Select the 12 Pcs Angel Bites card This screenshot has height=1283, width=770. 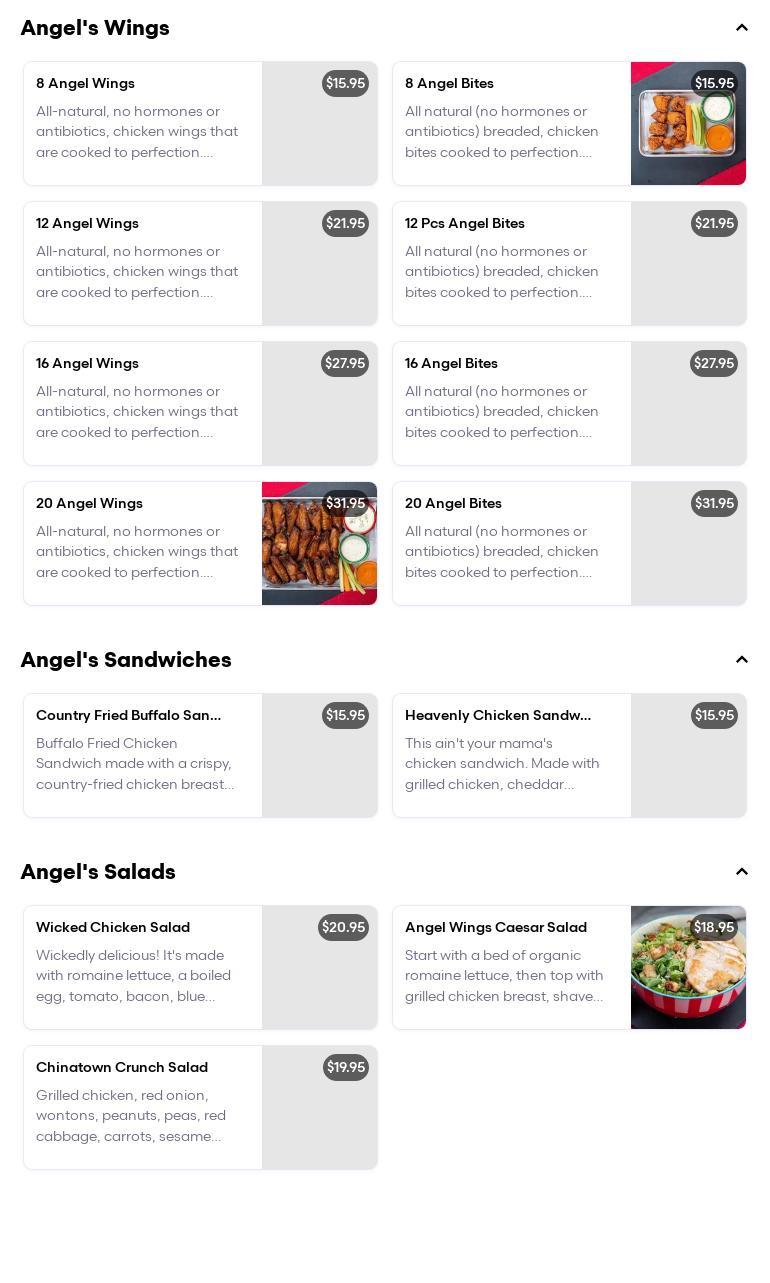[569, 263]
